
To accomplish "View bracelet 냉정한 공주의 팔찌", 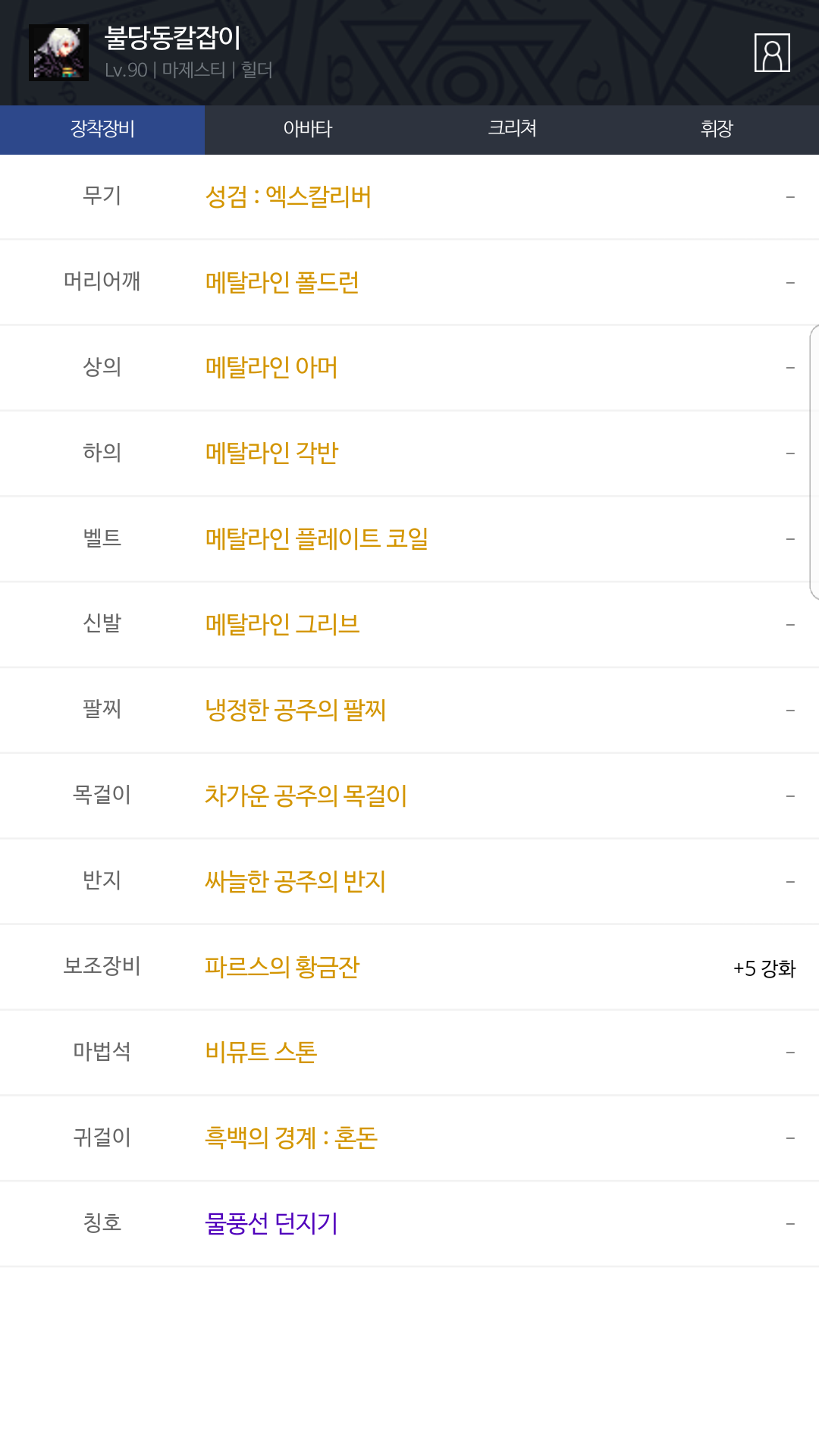I will pyautogui.click(x=296, y=711).
